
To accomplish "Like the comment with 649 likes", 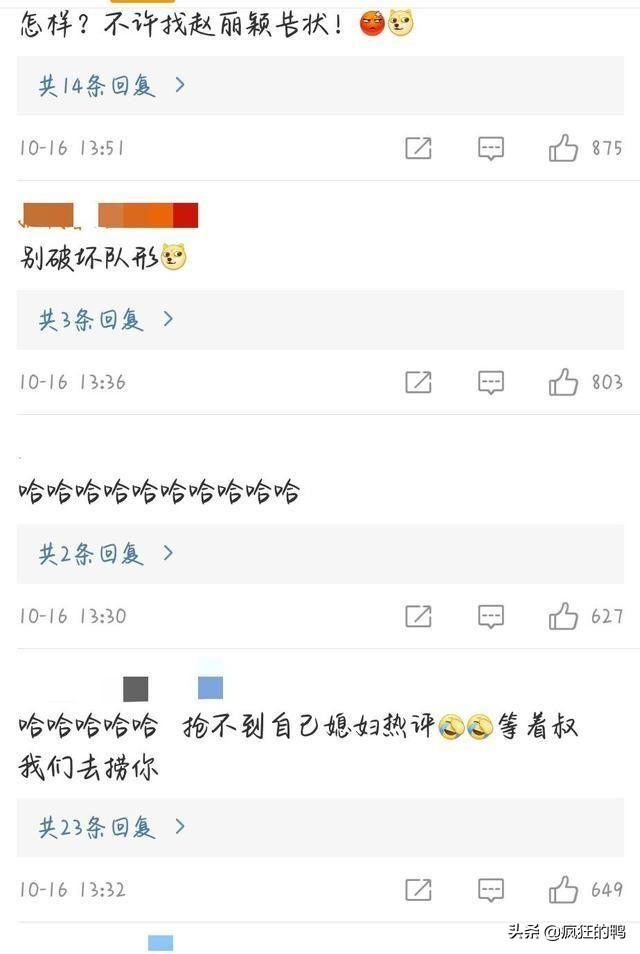I will tap(563, 890).
